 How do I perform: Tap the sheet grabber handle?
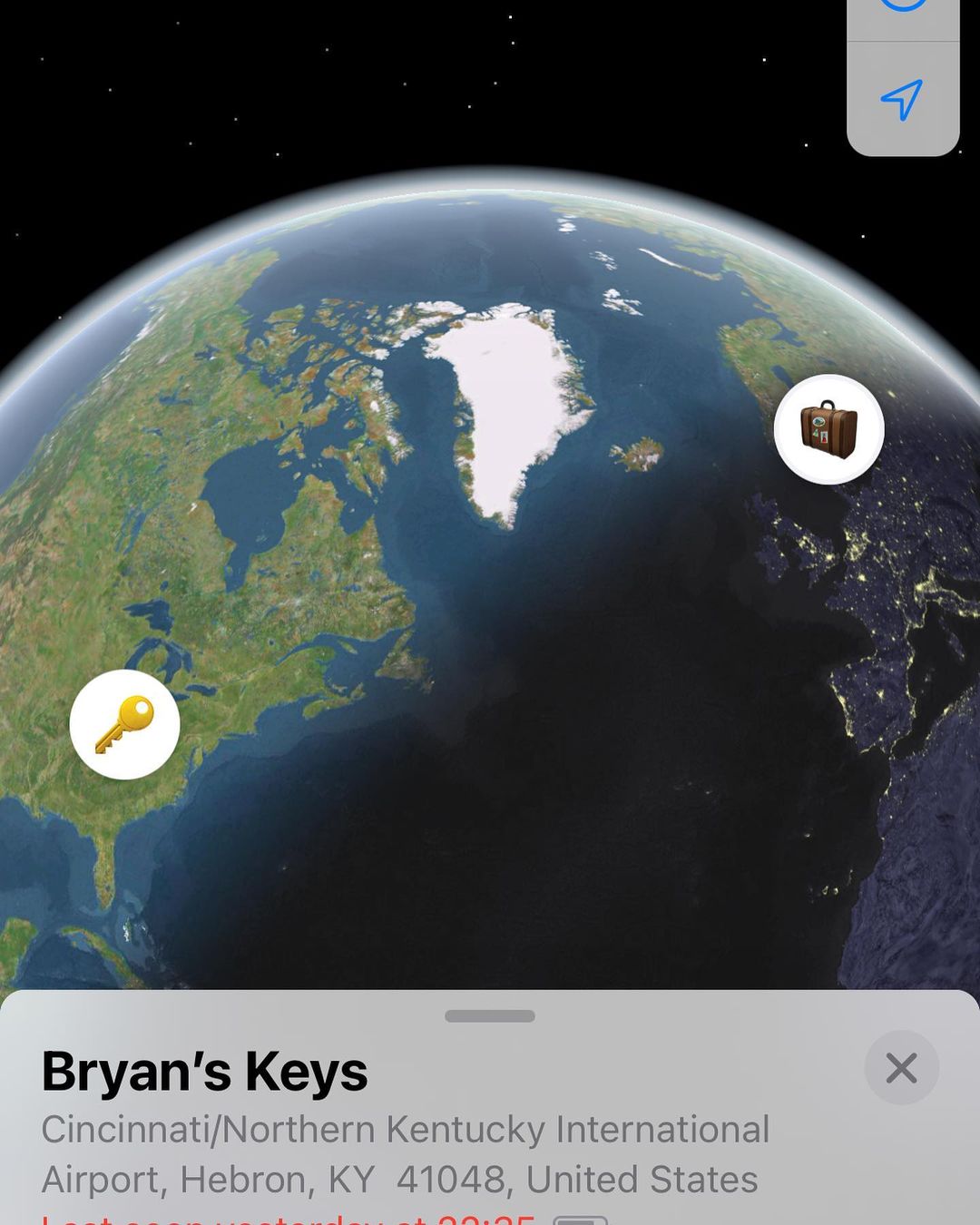490,1016
